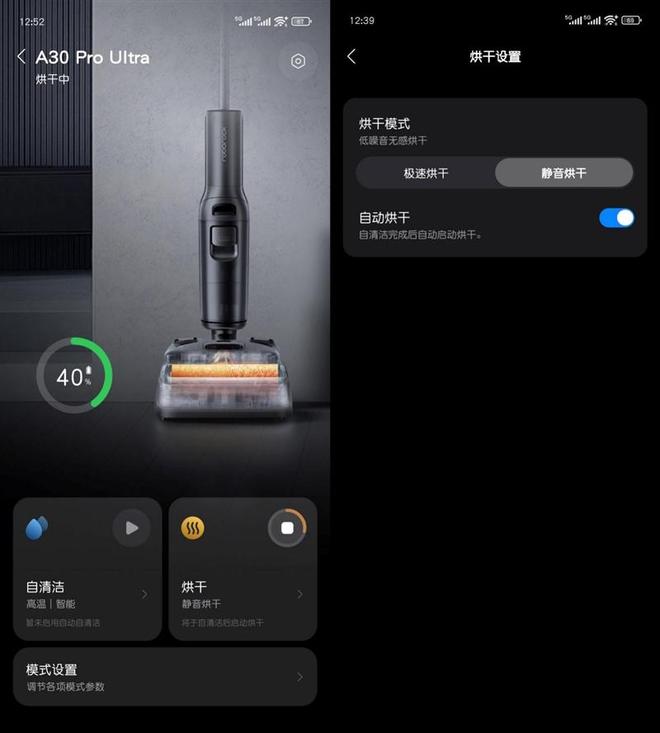
Task: Go back from 烘干设置 screen
Action: pos(351,57)
